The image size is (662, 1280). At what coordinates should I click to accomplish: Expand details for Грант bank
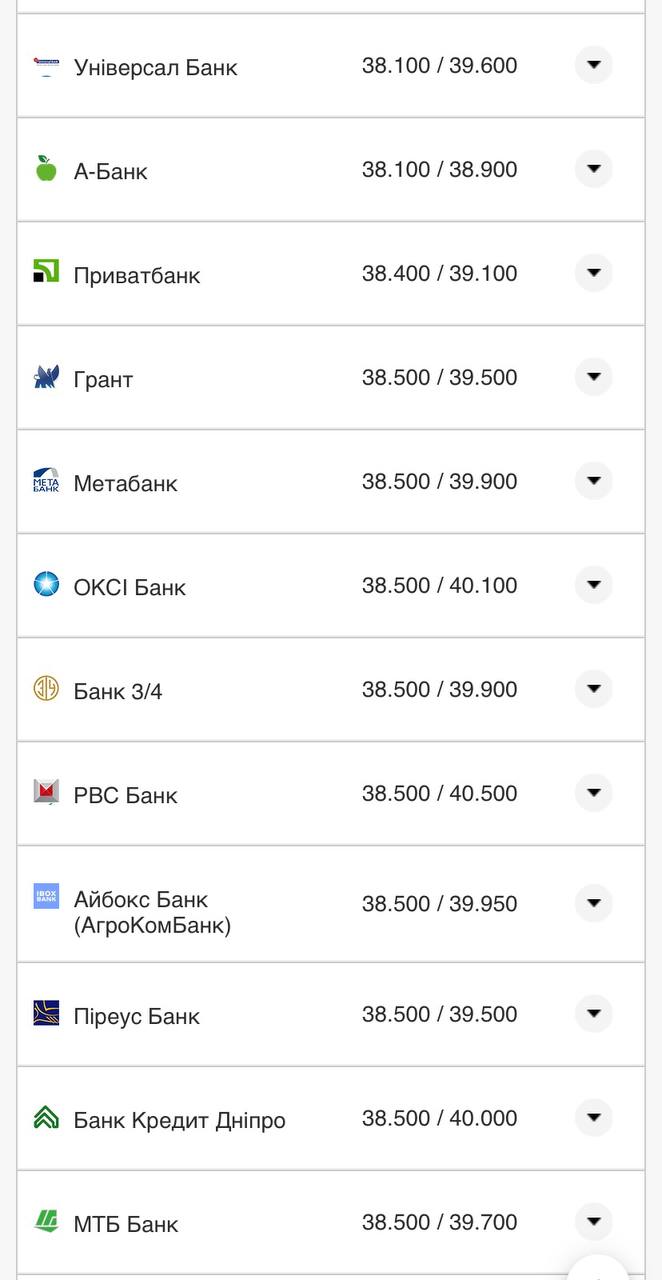593,377
